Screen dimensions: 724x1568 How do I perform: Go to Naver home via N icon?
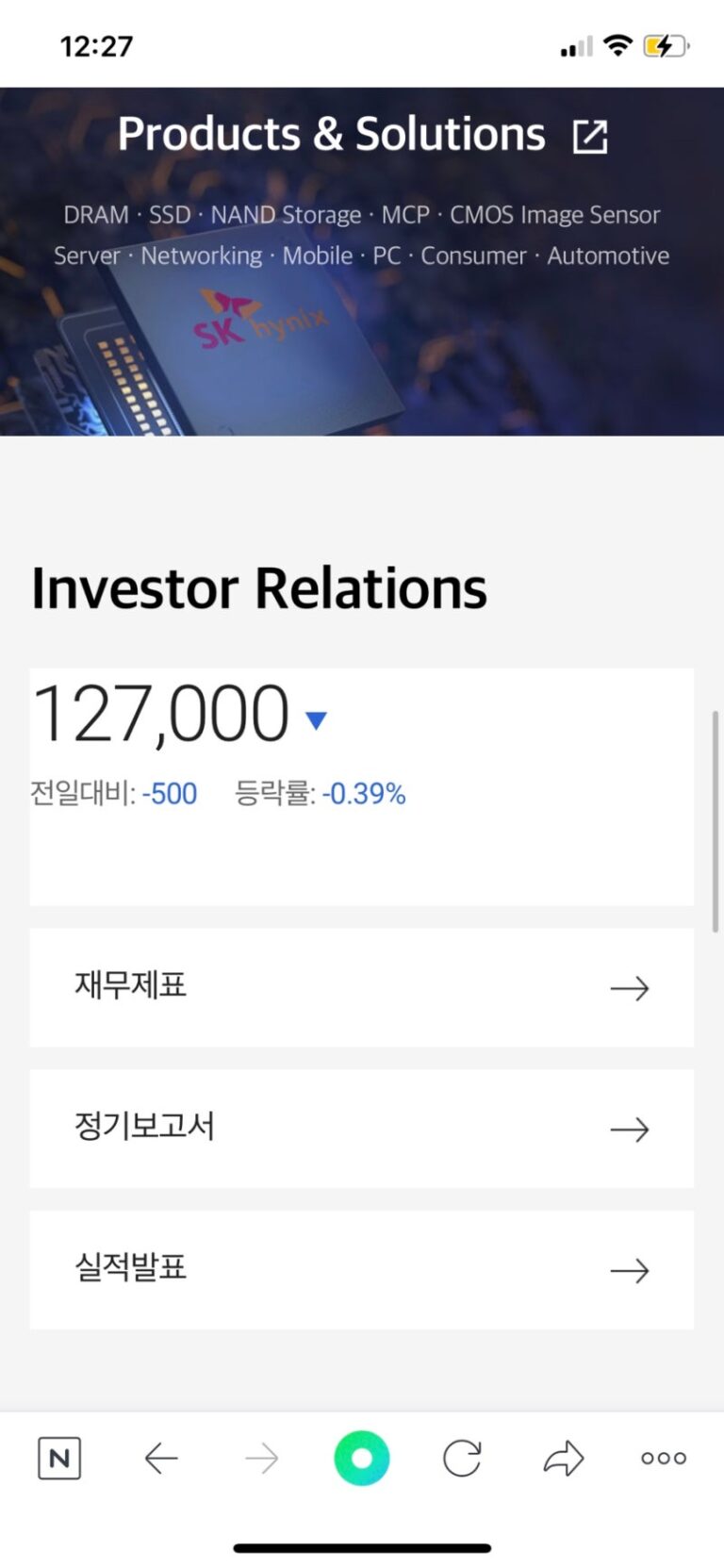coord(59,1459)
